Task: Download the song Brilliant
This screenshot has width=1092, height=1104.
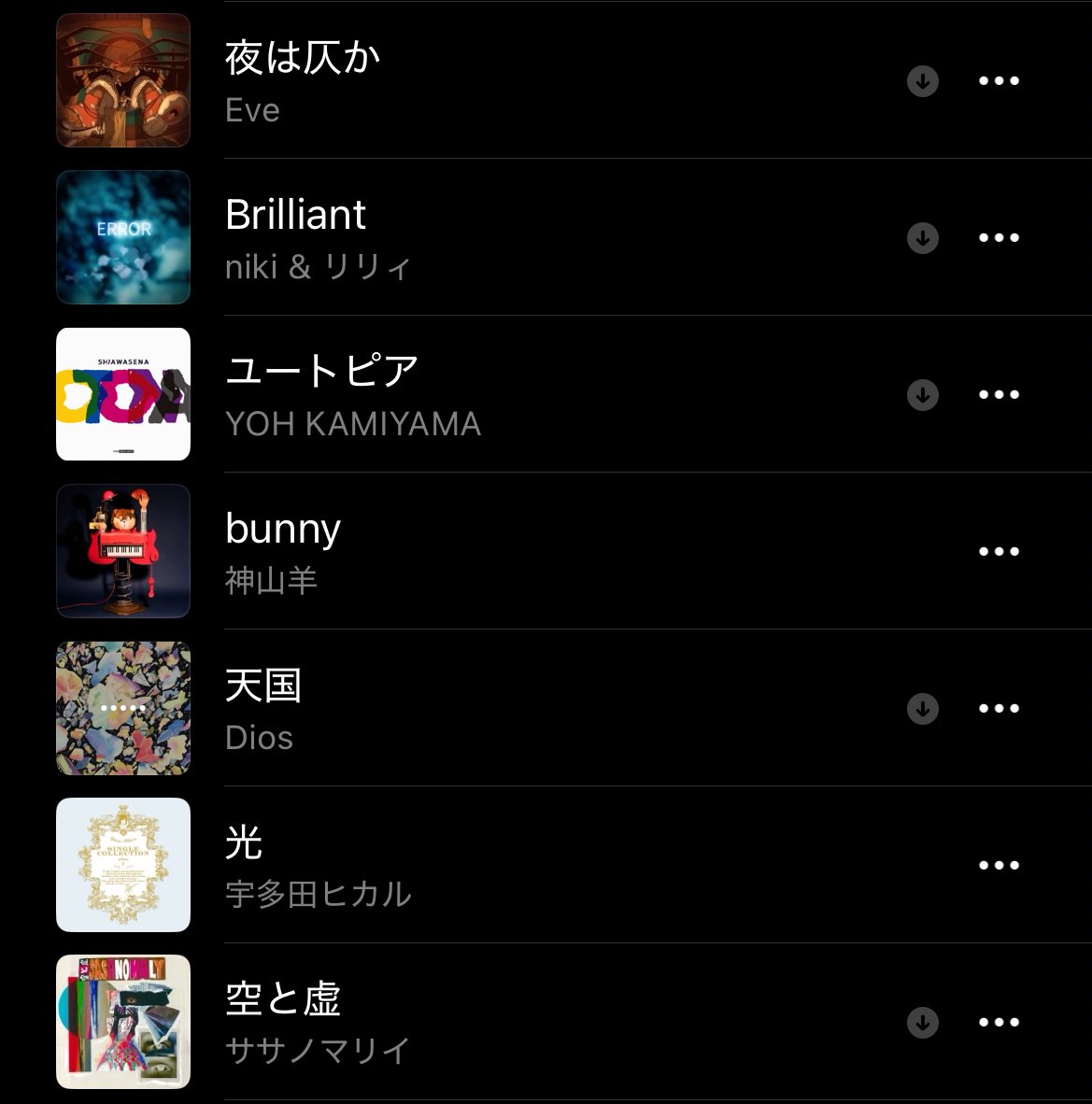Action: [x=922, y=238]
